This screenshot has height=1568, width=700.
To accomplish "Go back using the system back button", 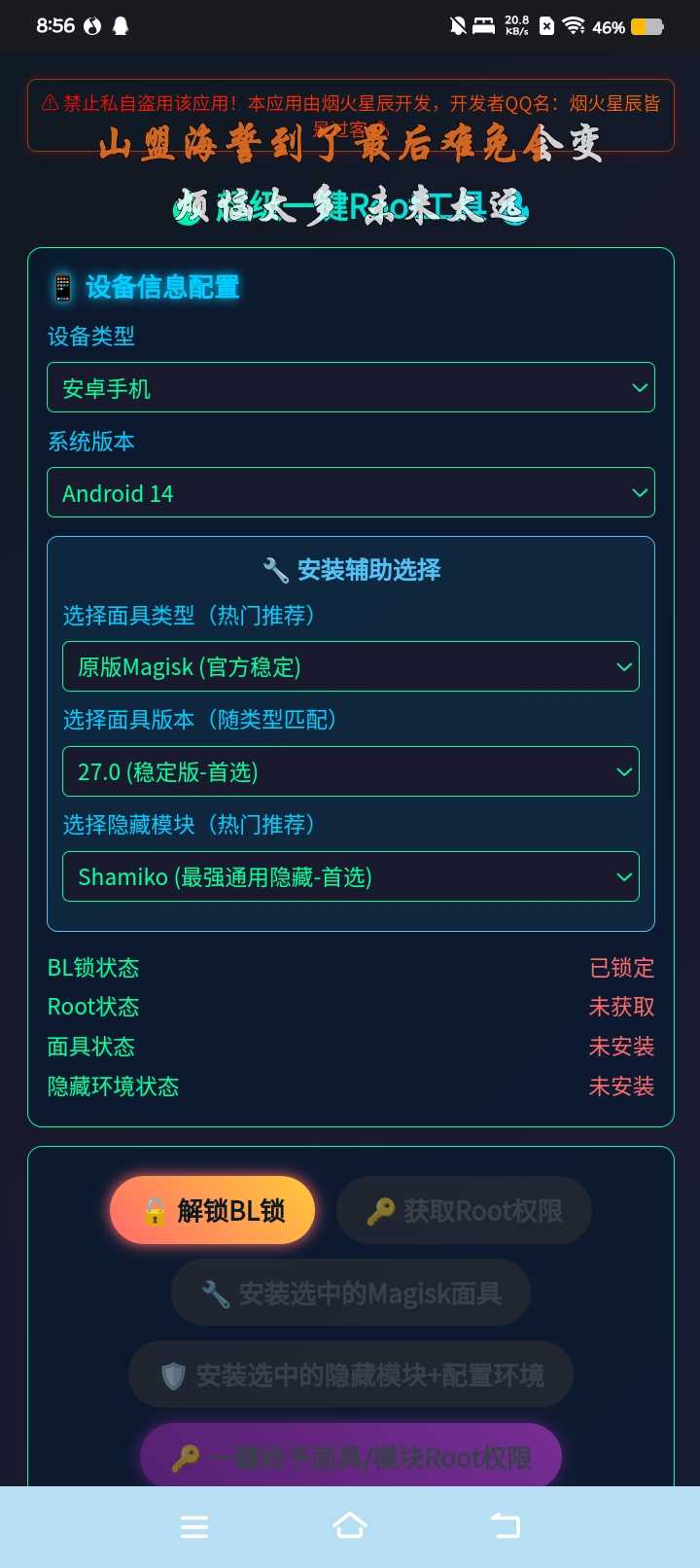I will 506,1526.
